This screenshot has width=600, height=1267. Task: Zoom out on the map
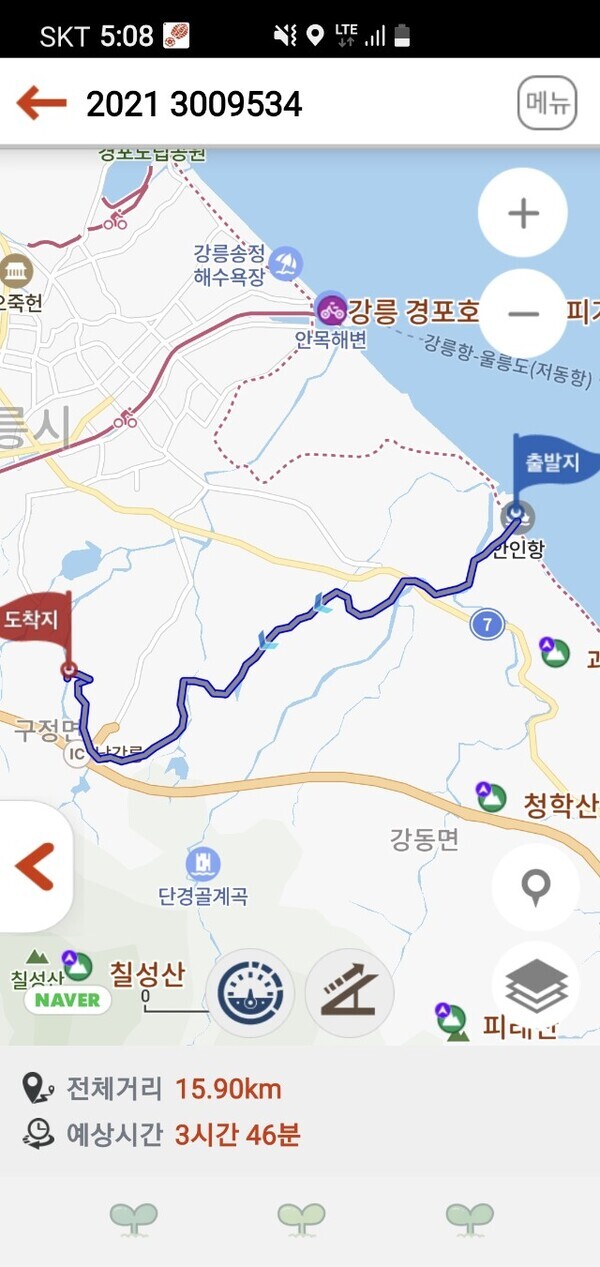523,314
